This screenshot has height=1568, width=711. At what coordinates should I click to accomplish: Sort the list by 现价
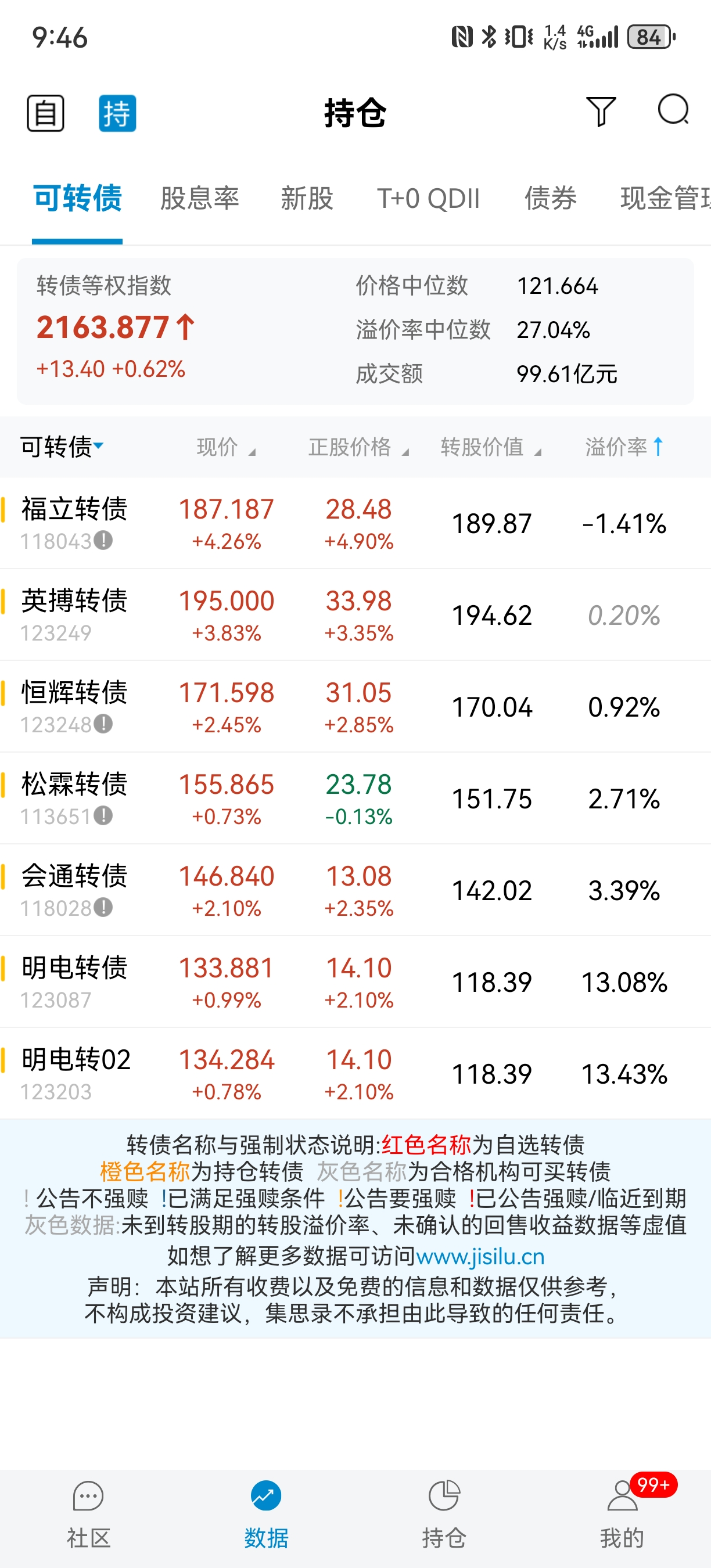pos(226,447)
